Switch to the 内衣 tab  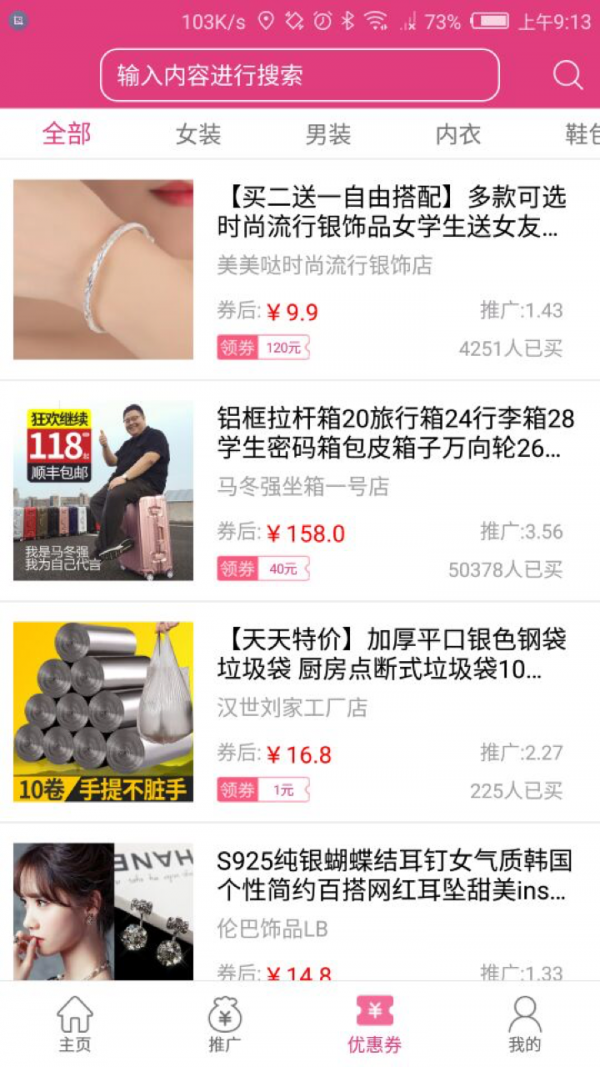pos(458,134)
